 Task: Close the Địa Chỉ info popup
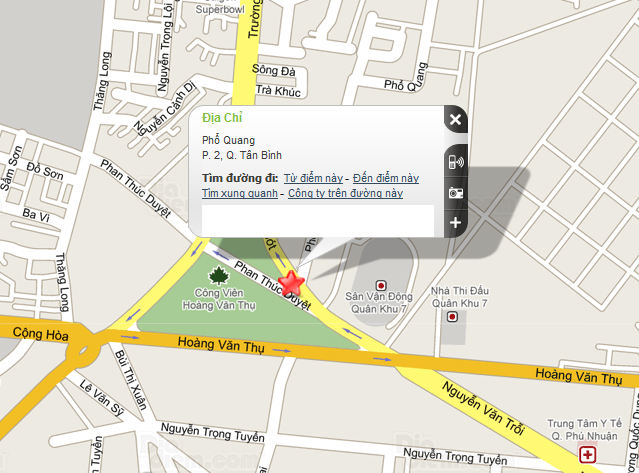point(455,121)
